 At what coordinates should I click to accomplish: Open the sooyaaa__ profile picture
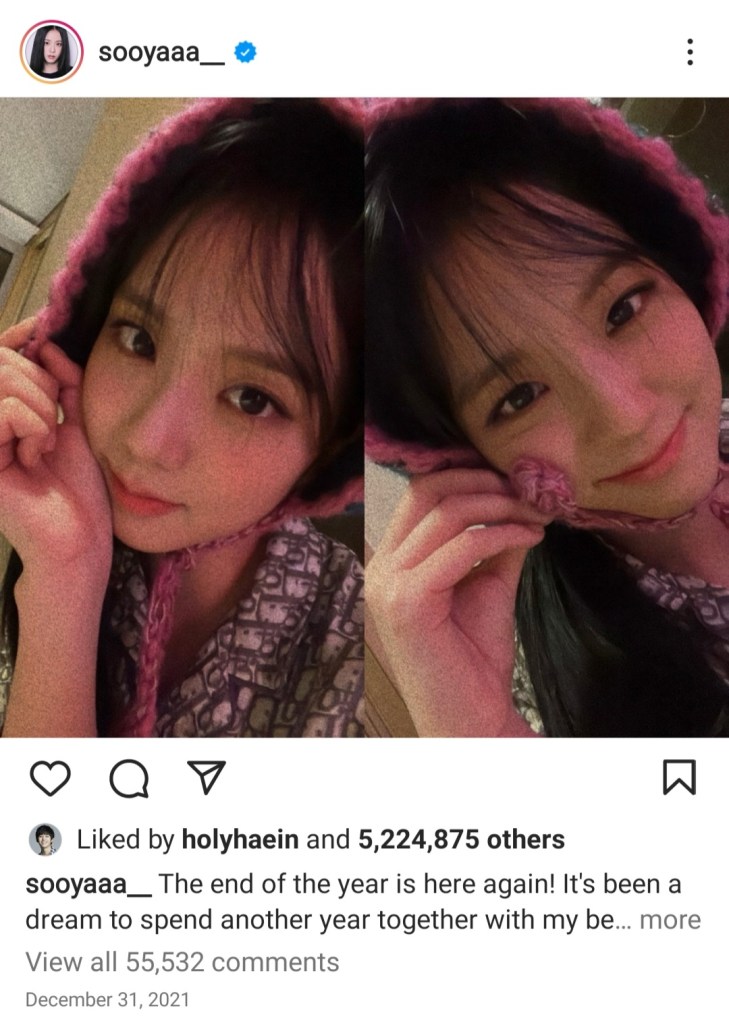tap(51, 51)
